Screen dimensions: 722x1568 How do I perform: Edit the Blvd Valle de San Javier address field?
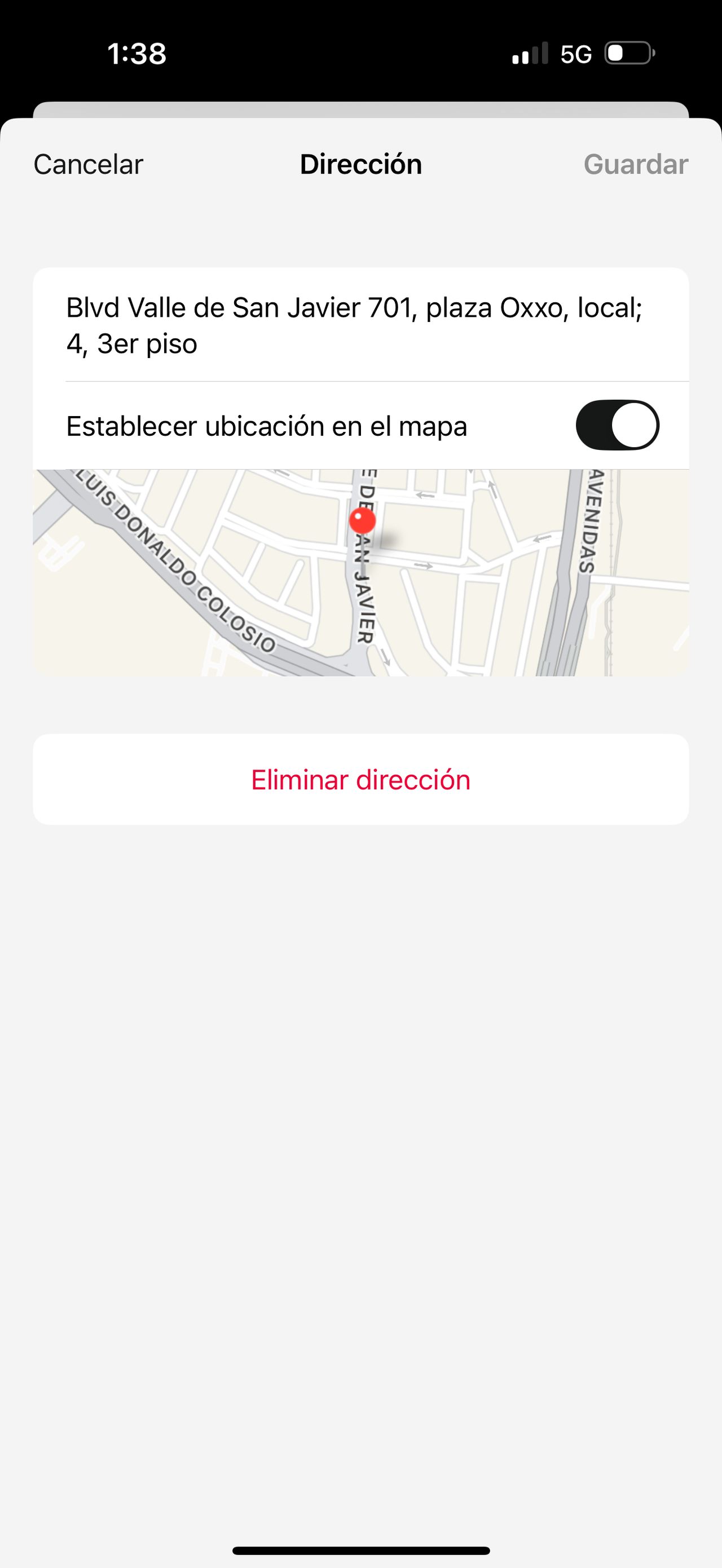click(360, 325)
